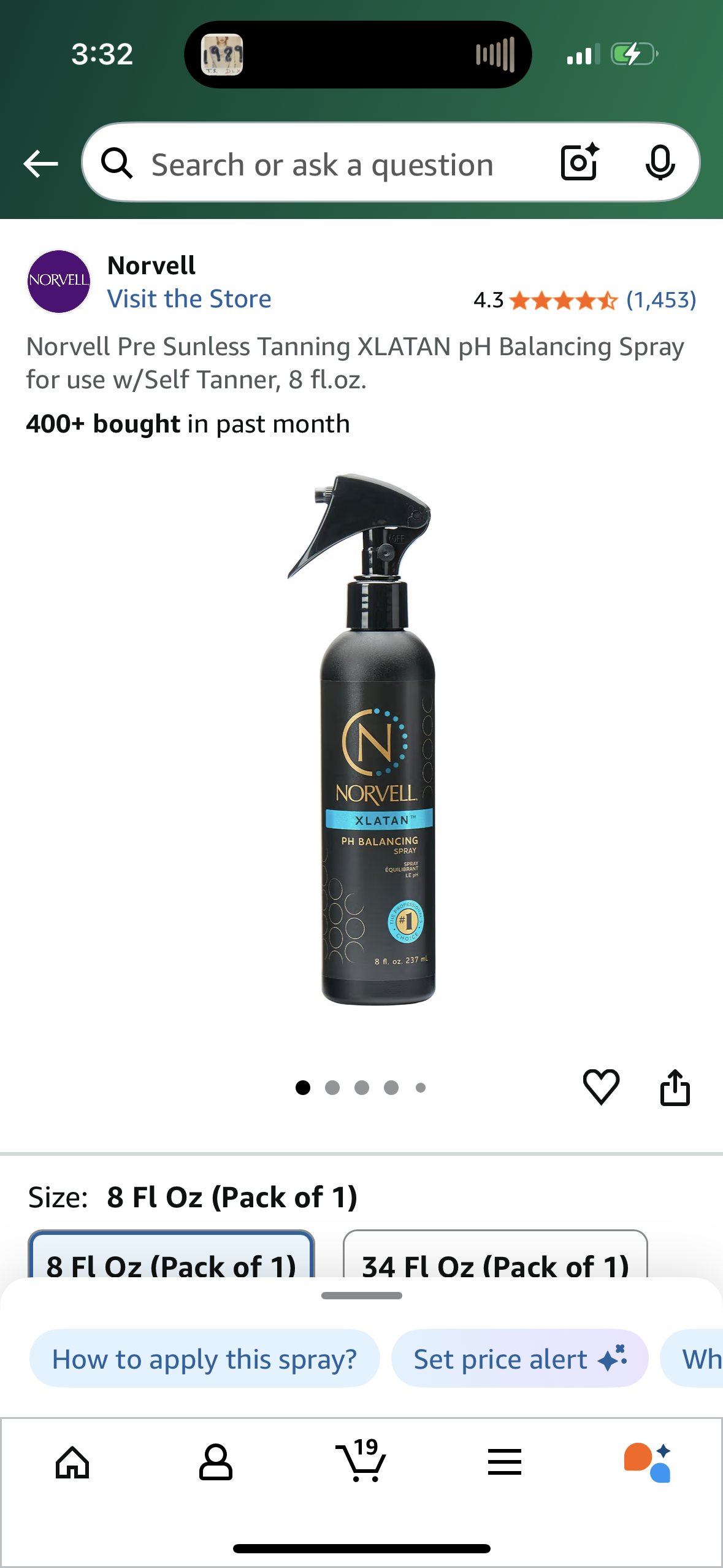The width and height of the screenshot is (723, 1568).
Task: Ask Rufus how to apply this spray
Action: [204, 1359]
